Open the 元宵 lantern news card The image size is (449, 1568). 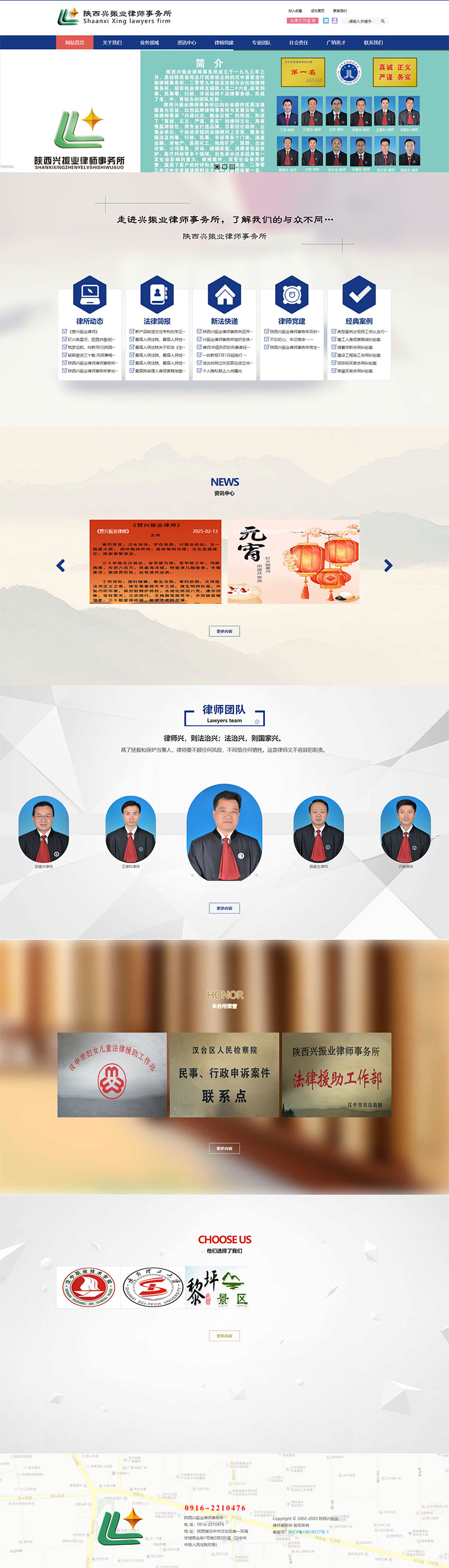293,561
